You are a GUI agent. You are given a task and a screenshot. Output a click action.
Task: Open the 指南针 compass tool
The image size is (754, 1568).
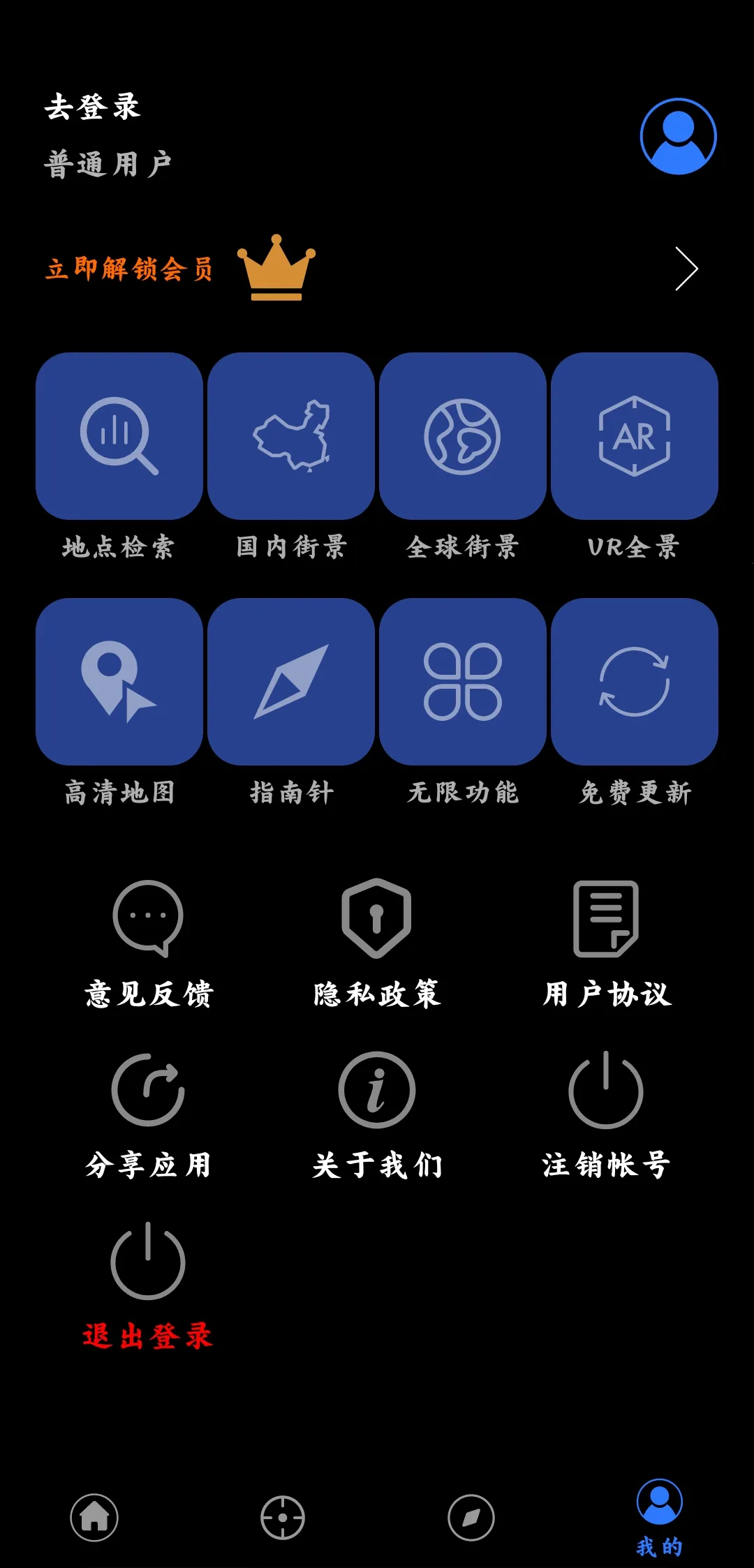point(291,682)
